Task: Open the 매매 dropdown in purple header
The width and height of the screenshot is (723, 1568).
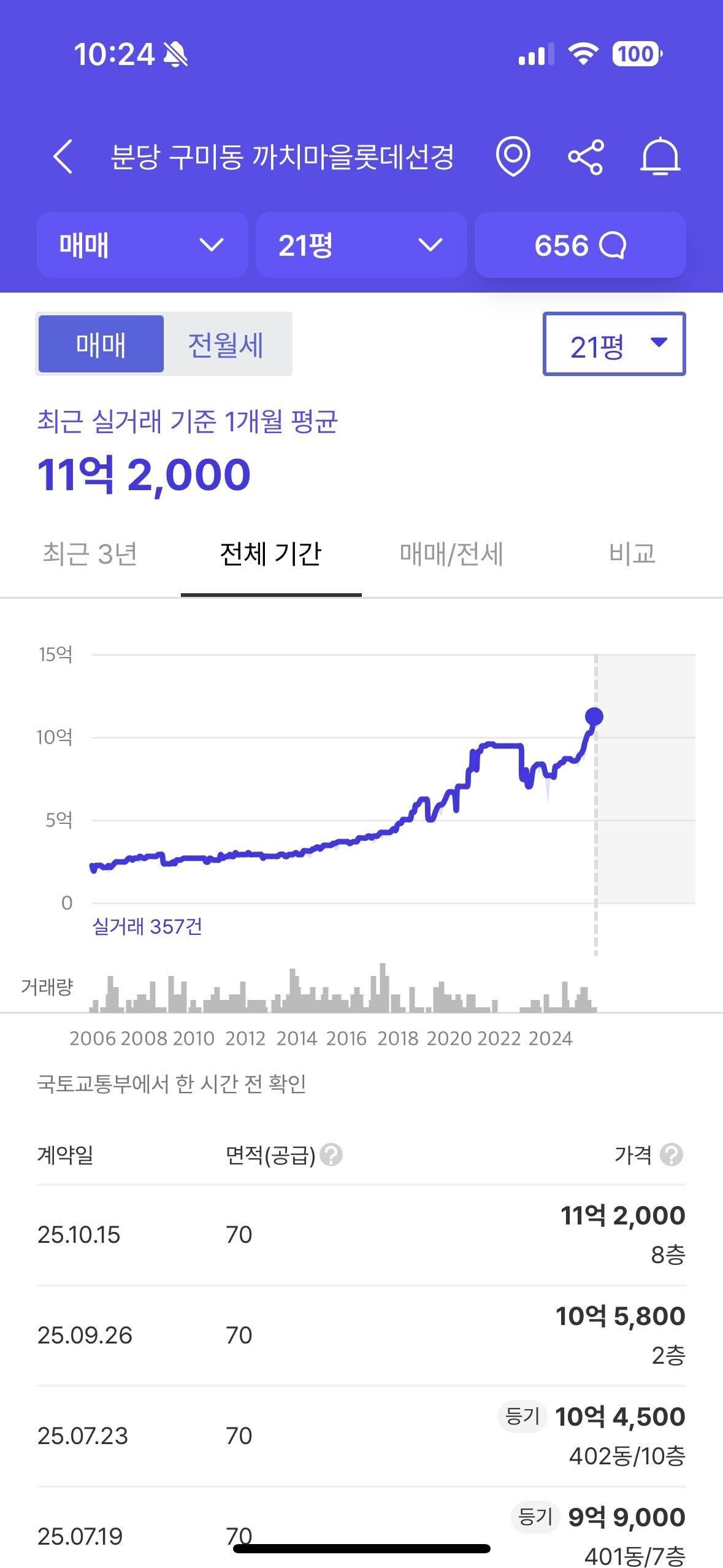Action: (x=142, y=245)
